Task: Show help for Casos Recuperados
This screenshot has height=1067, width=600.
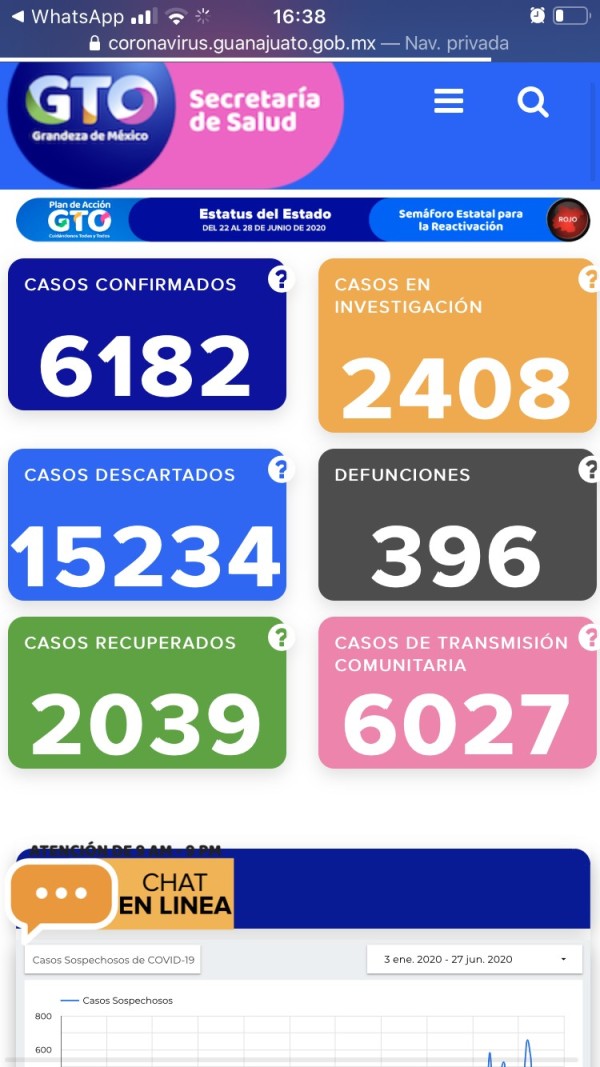Action: (x=281, y=636)
